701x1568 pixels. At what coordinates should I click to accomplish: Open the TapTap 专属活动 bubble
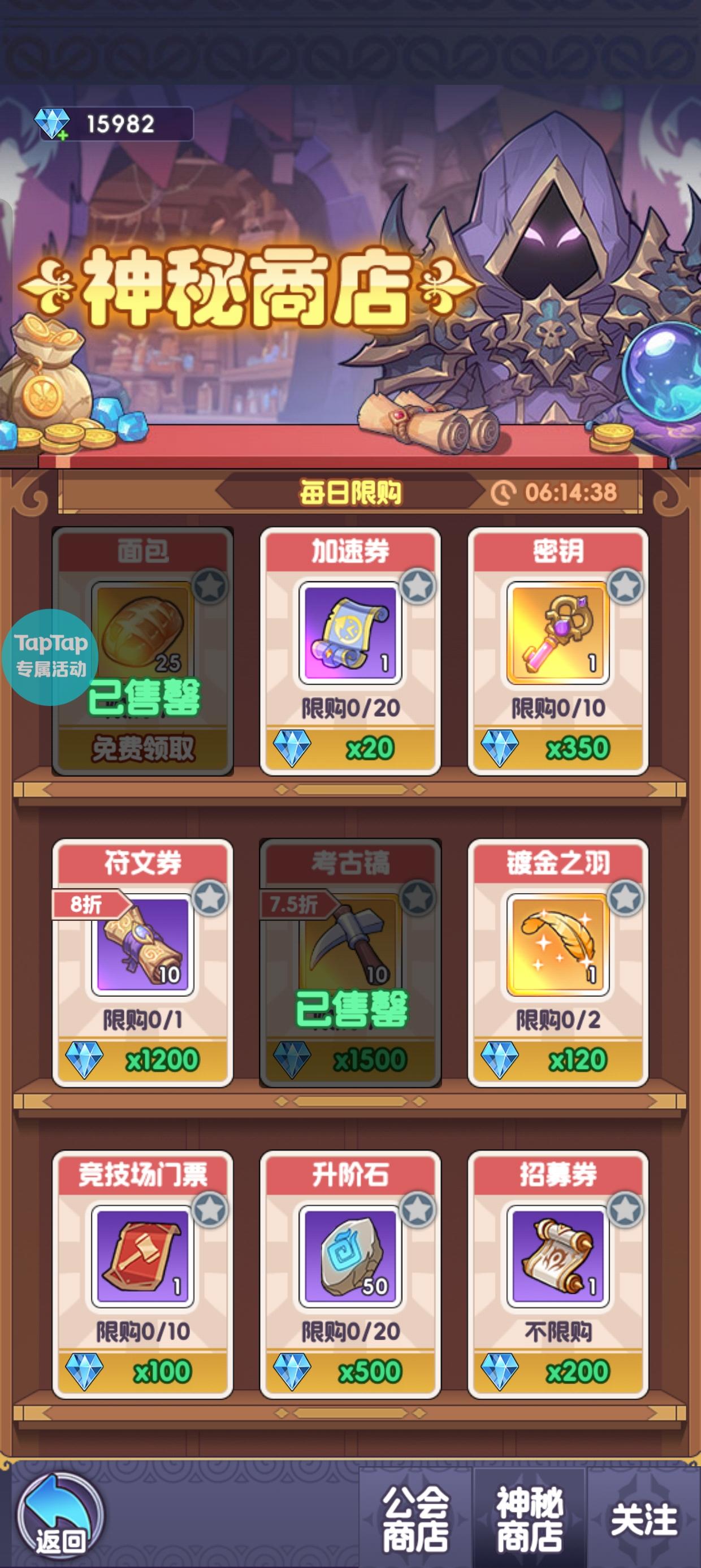coord(51,656)
